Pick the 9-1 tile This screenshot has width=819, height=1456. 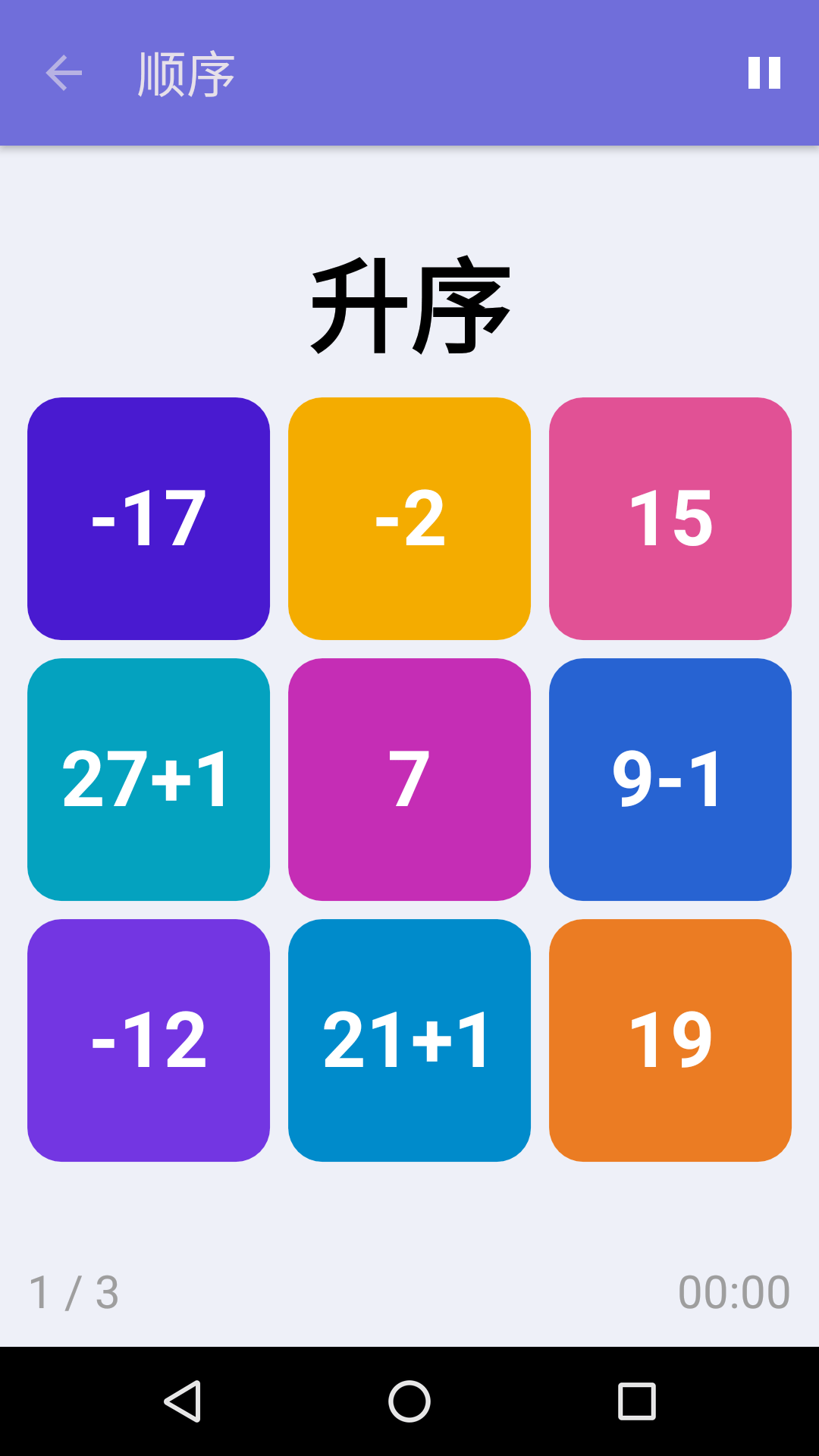[670, 780]
